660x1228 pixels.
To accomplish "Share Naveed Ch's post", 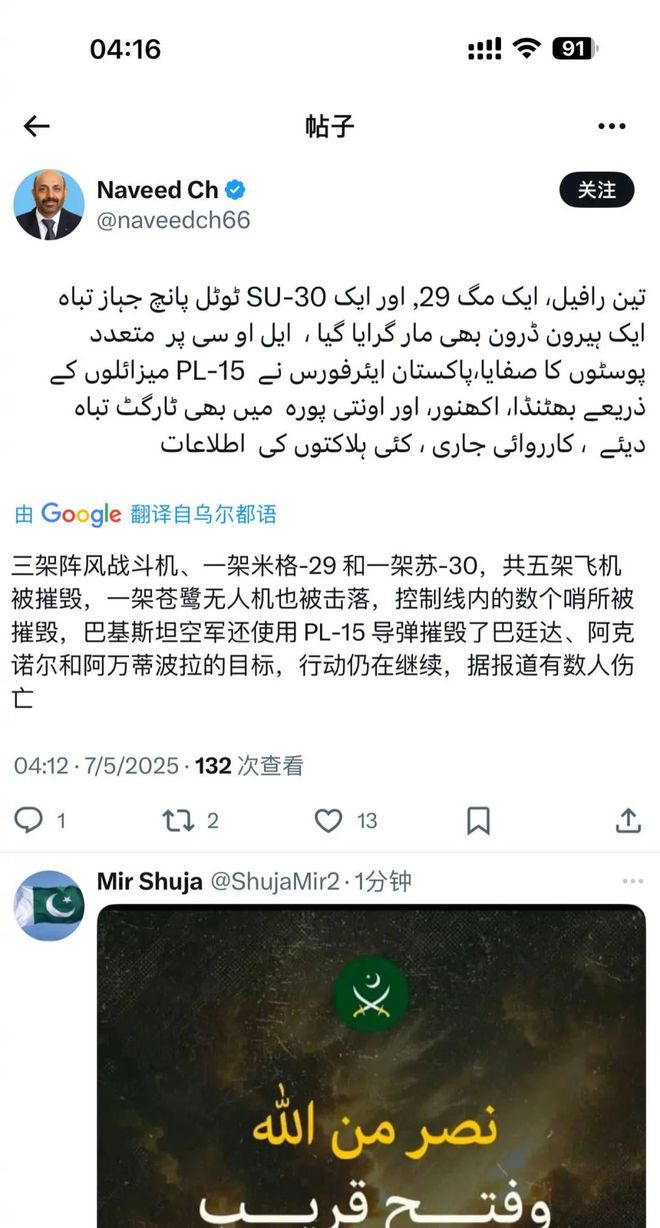I will 627,821.
